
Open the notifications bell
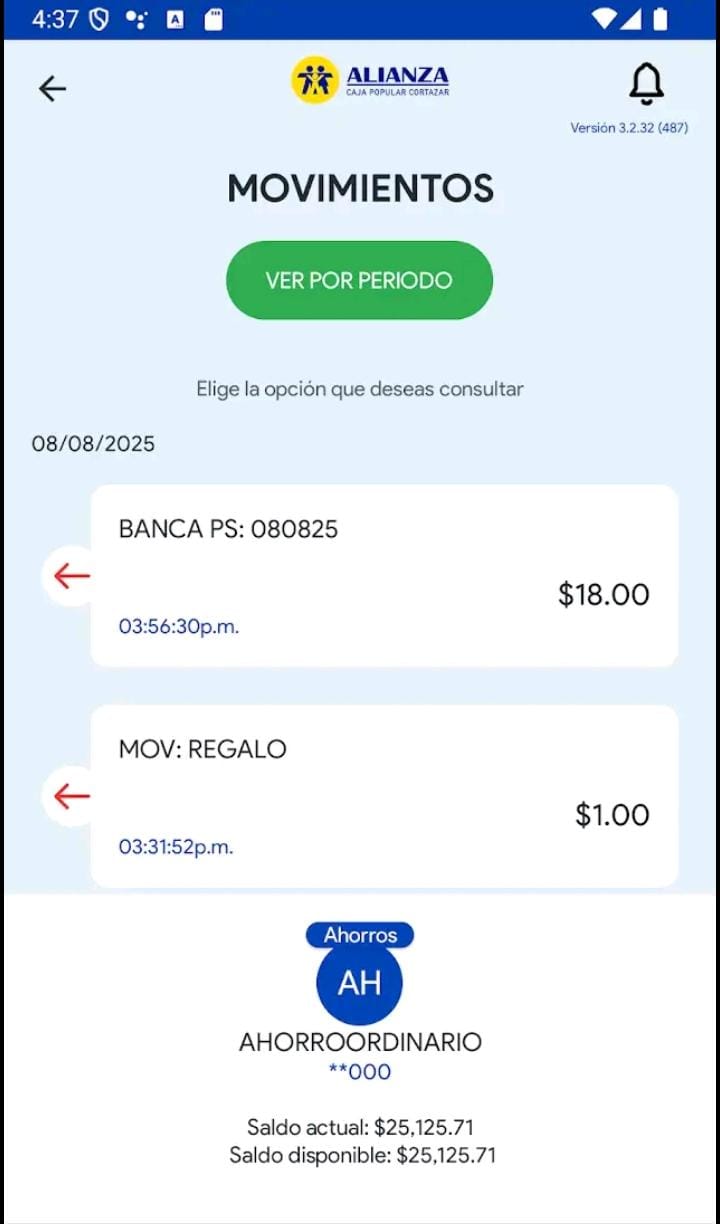pyautogui.click(x=646, y=84)
